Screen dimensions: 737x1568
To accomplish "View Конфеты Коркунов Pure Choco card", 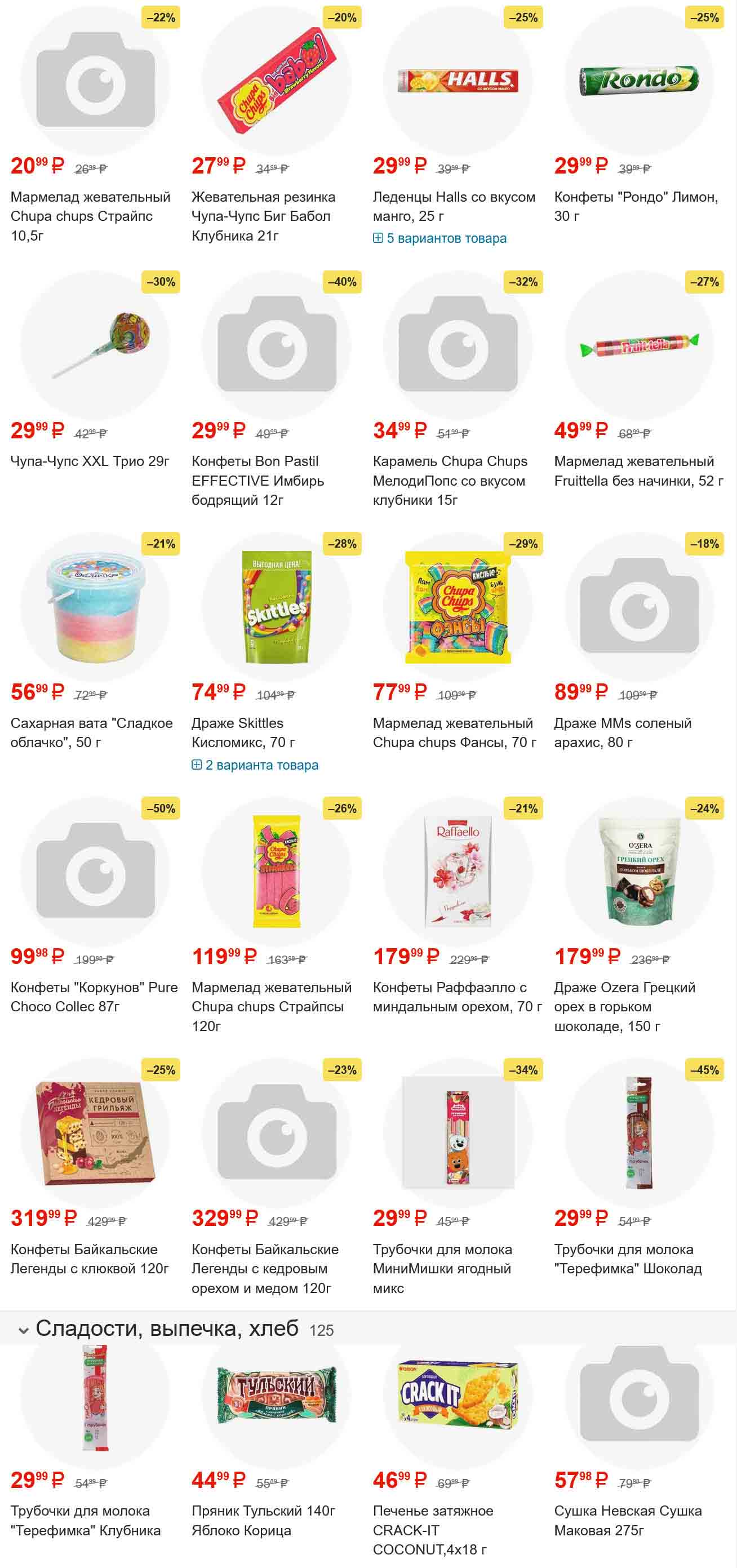I will point(94,997).
